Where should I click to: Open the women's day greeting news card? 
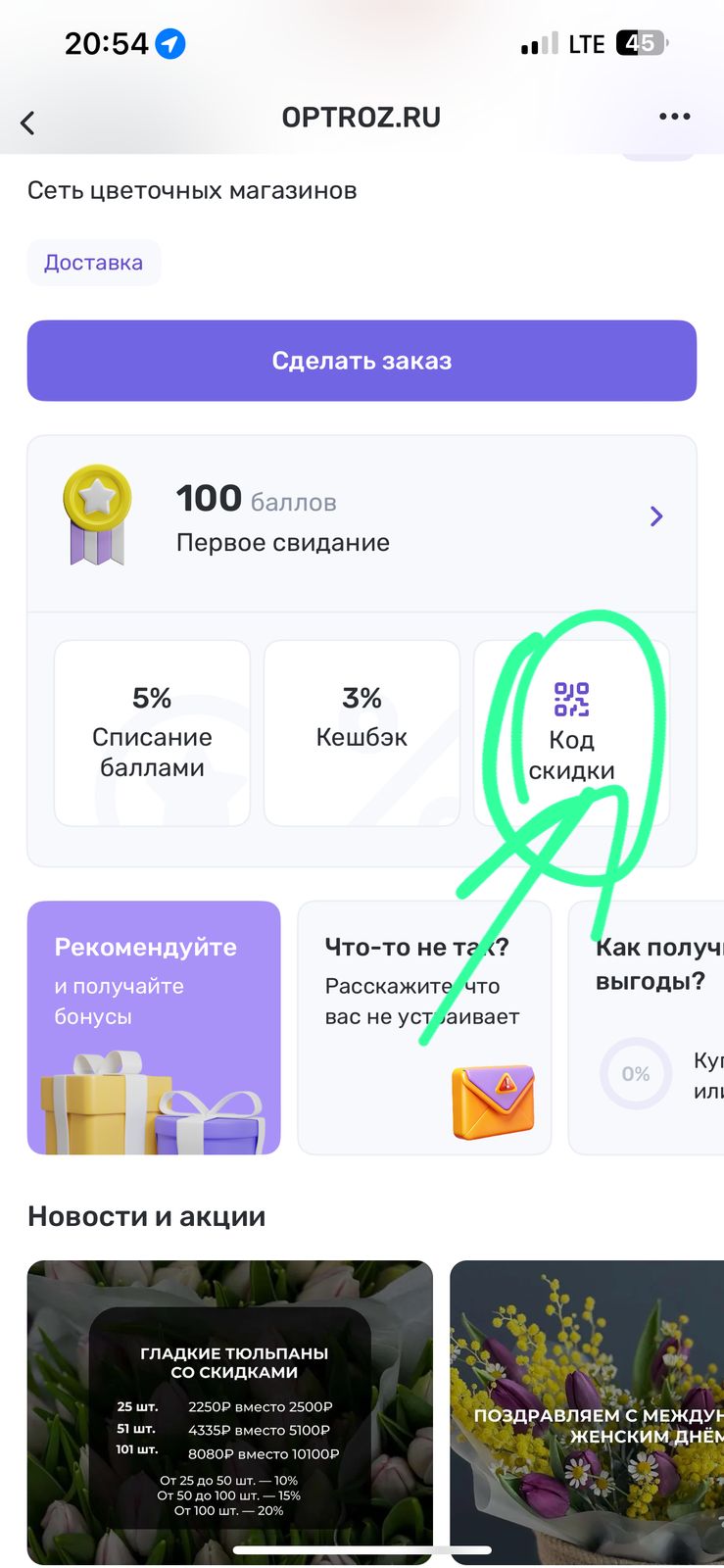[x=586, y=1411]
